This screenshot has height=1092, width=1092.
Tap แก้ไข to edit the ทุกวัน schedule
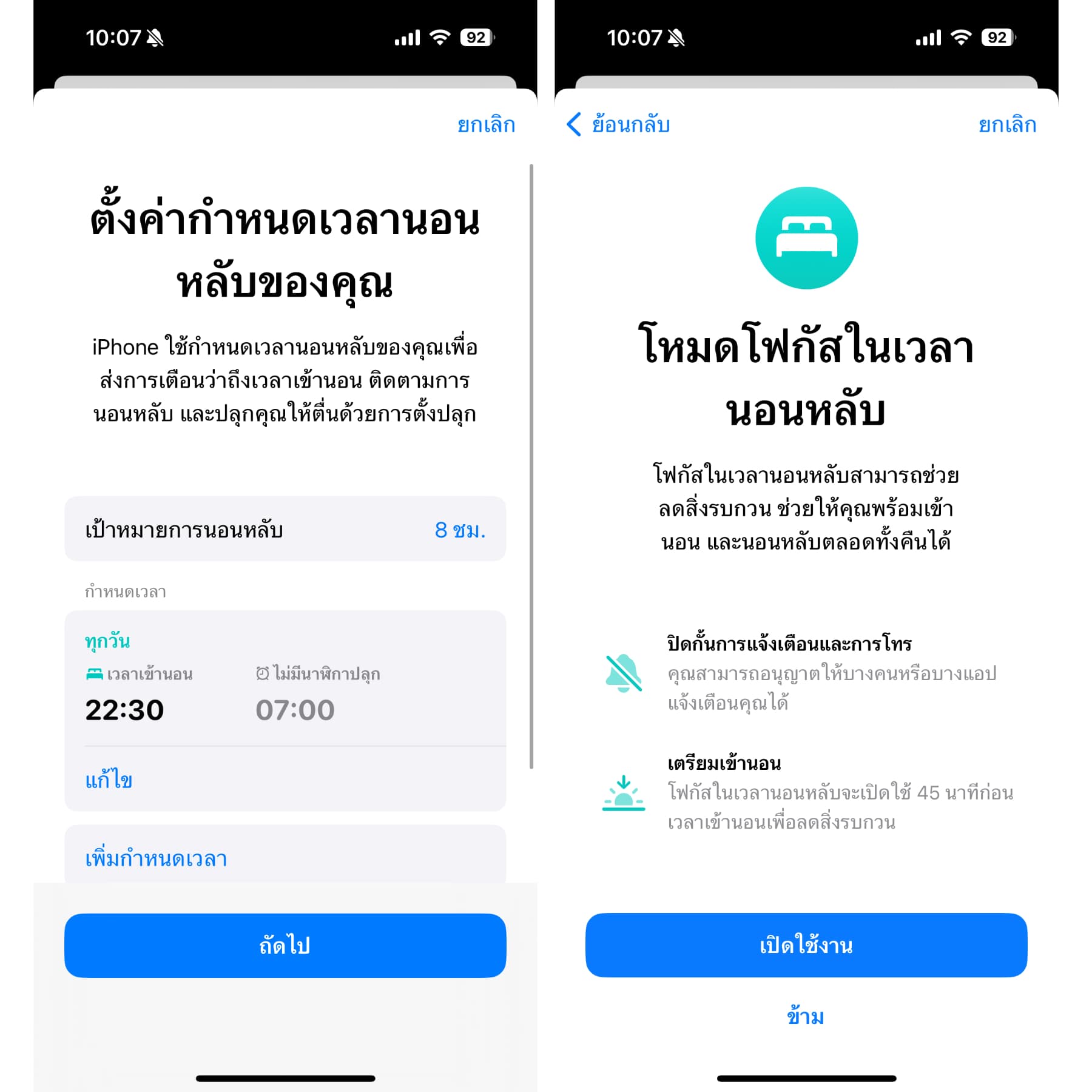[x=109, y=780]
